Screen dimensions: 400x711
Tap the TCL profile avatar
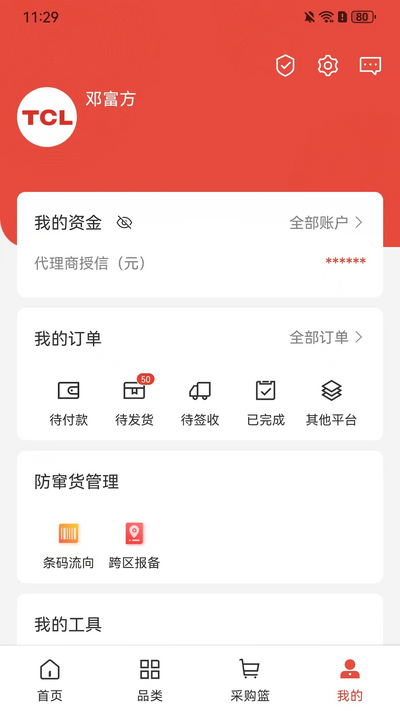click(x=47, y=117)
